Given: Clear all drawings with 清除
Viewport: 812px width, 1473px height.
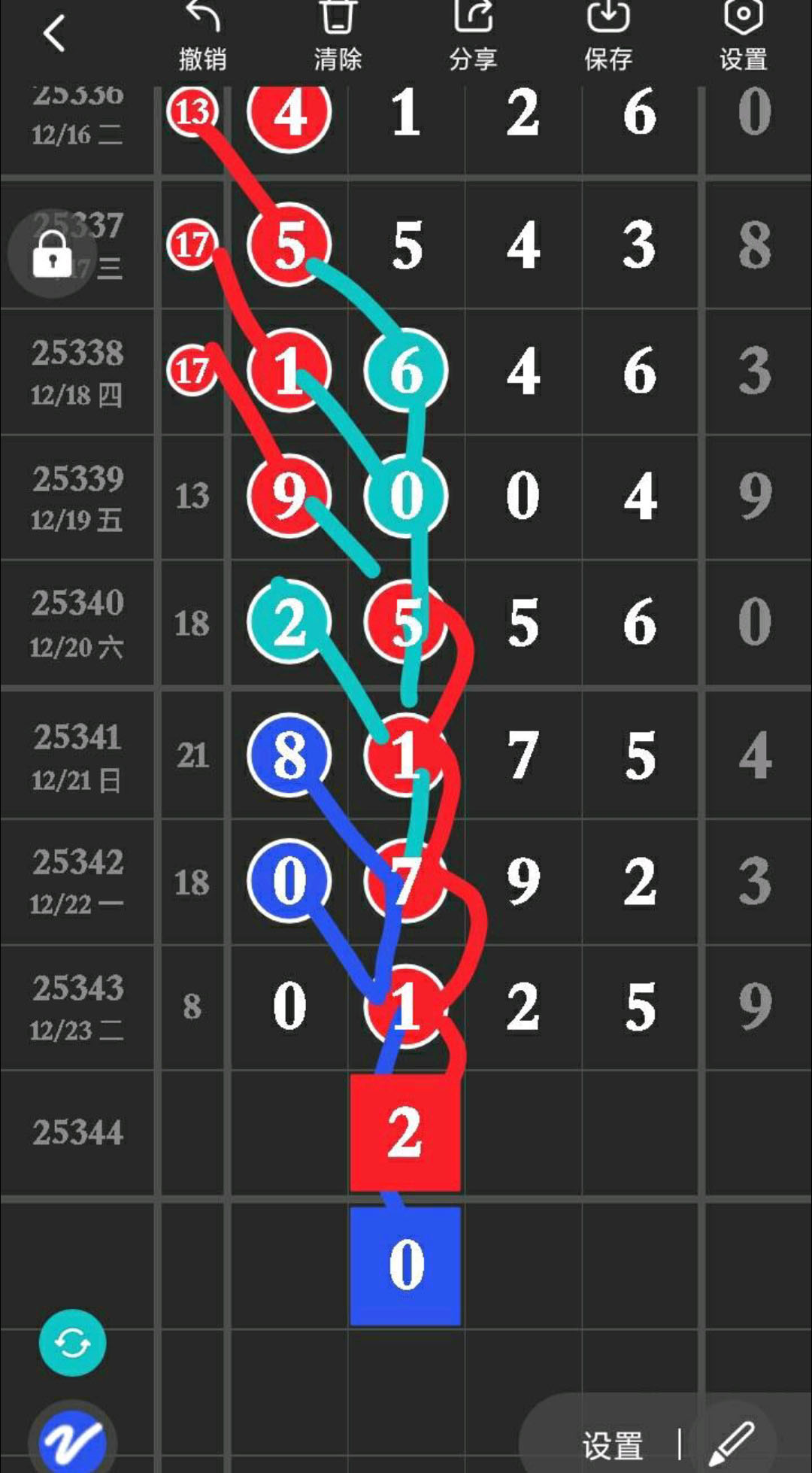Looking at the screenshot, I should click(x=338, y=36).
